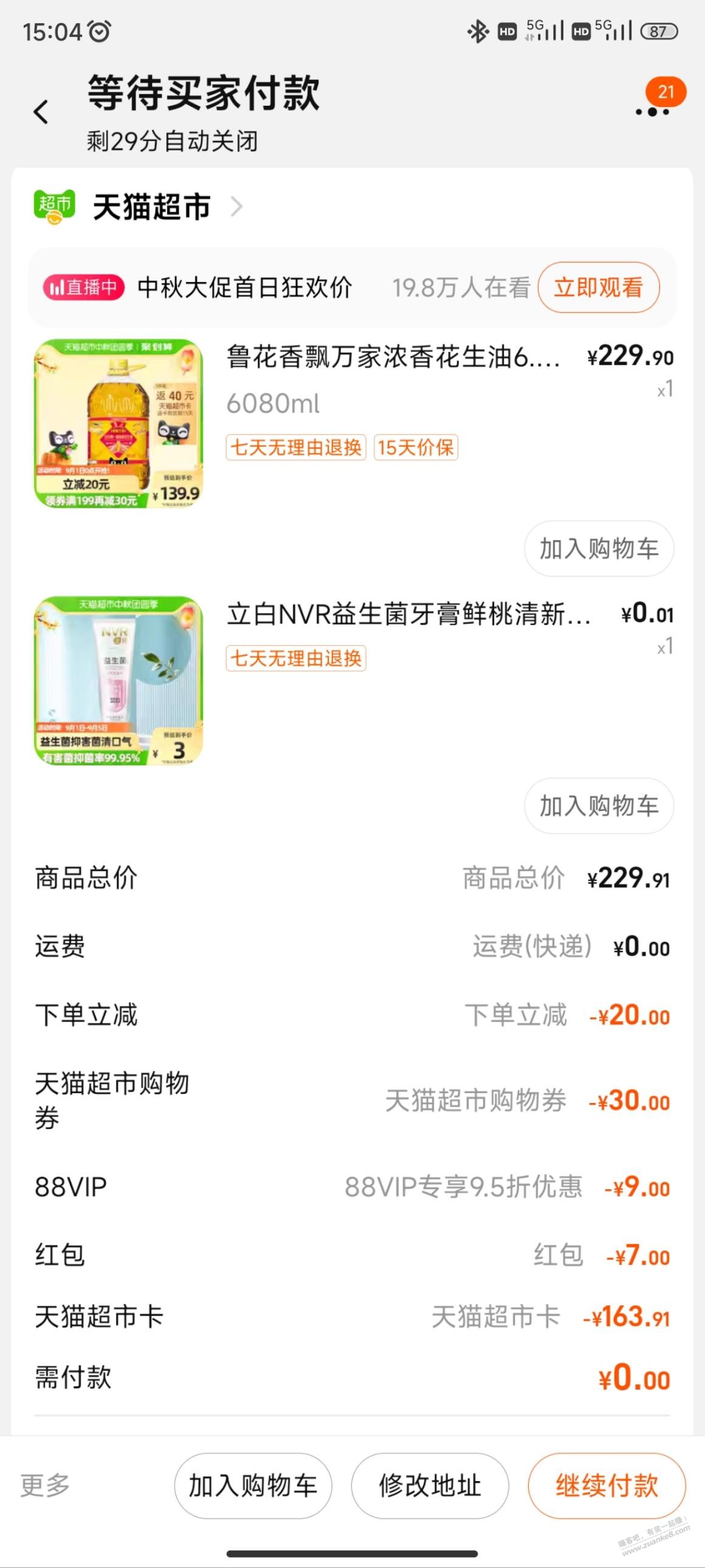This screenshot has height=1568, width=705.
Task: Open the 中秋大促首日狂欢价 live banner
Action: (243, 288)
